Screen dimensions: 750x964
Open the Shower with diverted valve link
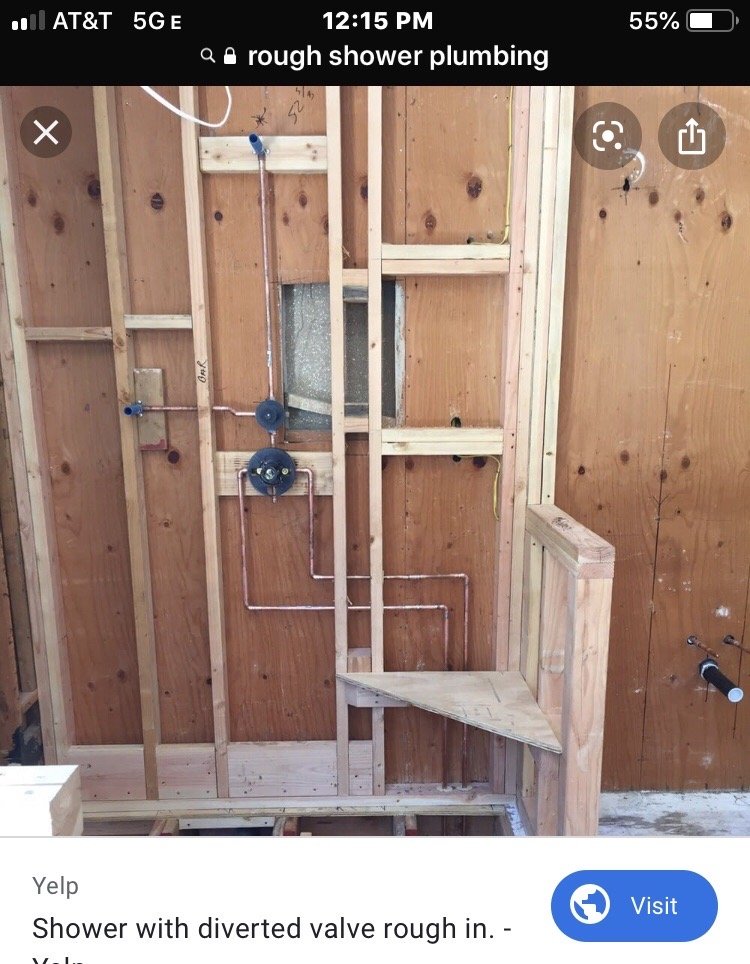pyautogui.click(x=270, y=928)
